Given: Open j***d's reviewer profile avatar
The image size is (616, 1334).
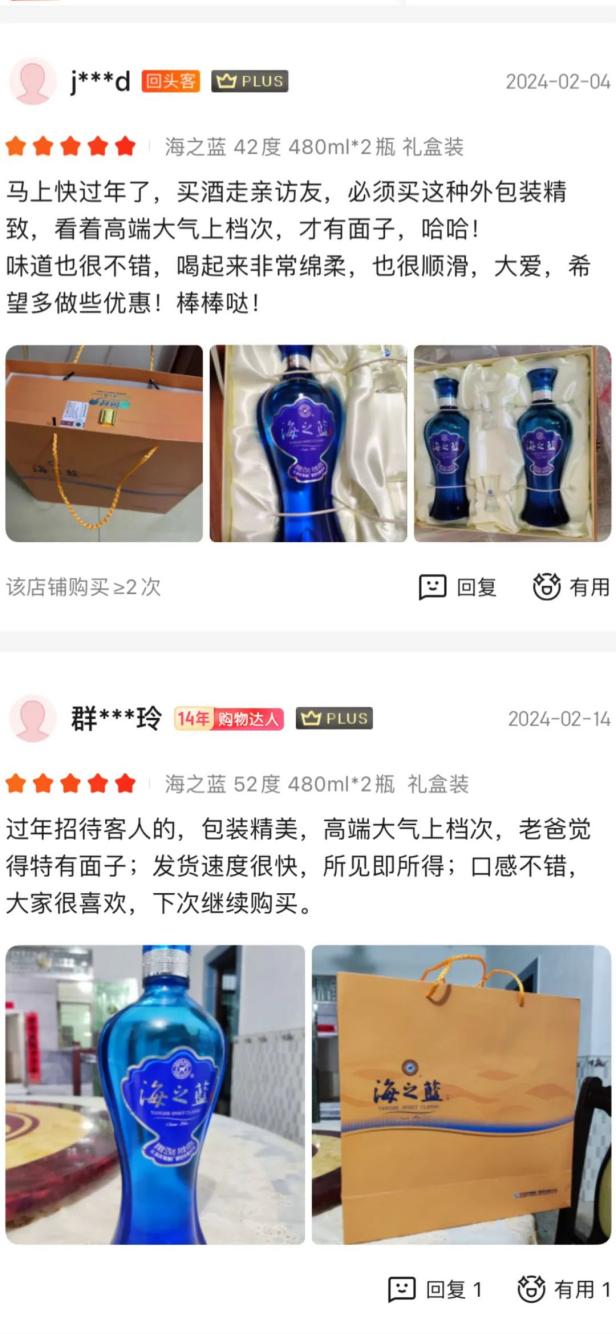Looking at the screenshot, I should coord(32,81).
